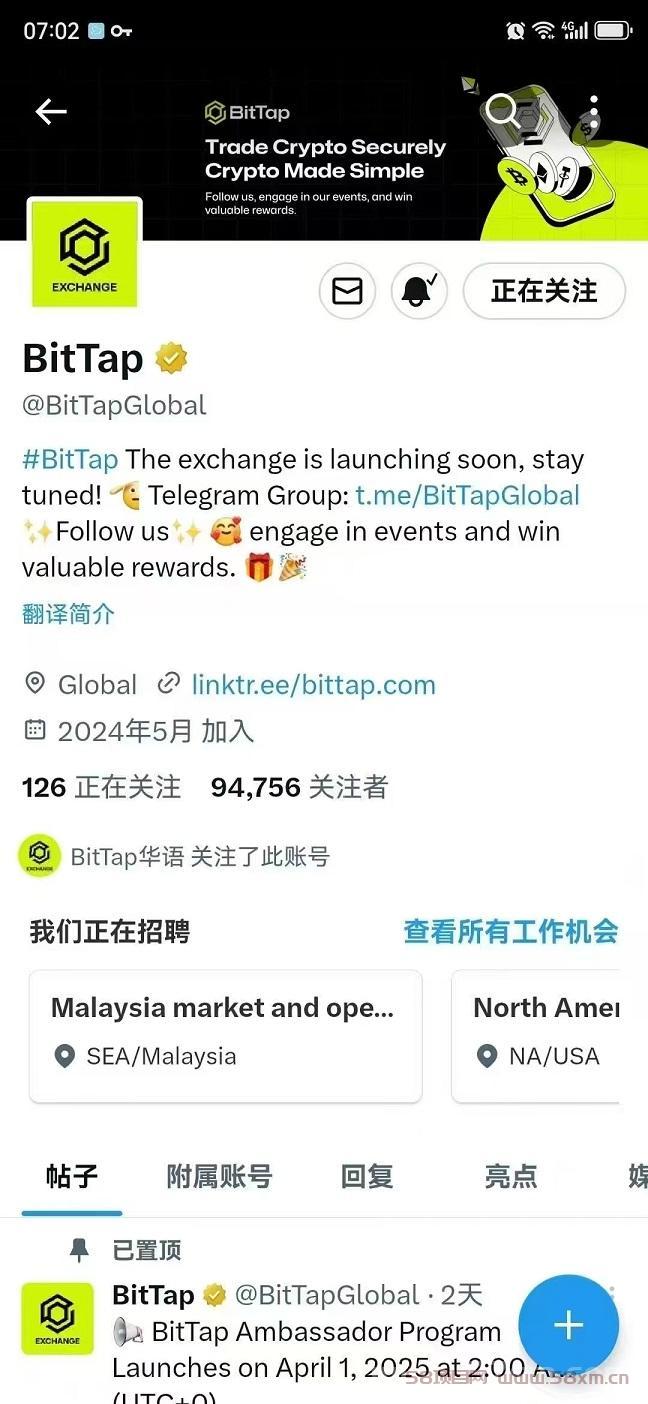The width and height of the screenshot is (648, 1404).
Task: Change notification settings with the bell icon
Action: pos(419,291)
